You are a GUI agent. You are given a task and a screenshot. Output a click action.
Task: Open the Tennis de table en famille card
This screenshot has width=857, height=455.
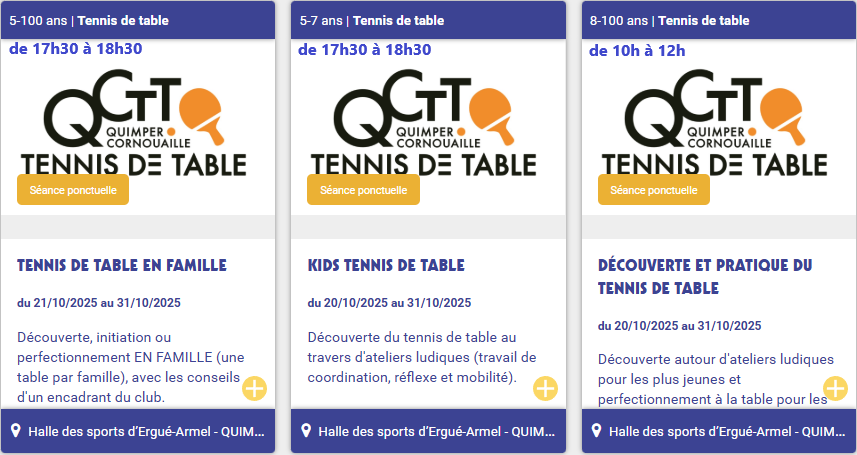(122, 265)
